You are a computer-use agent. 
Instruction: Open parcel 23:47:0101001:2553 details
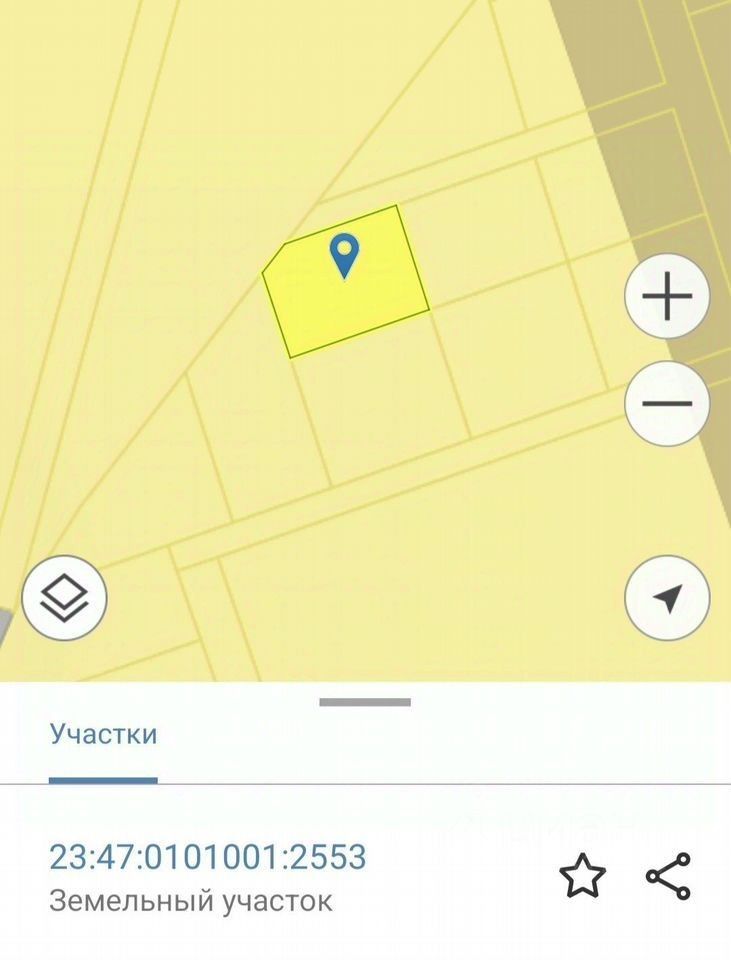click(208, 857)
